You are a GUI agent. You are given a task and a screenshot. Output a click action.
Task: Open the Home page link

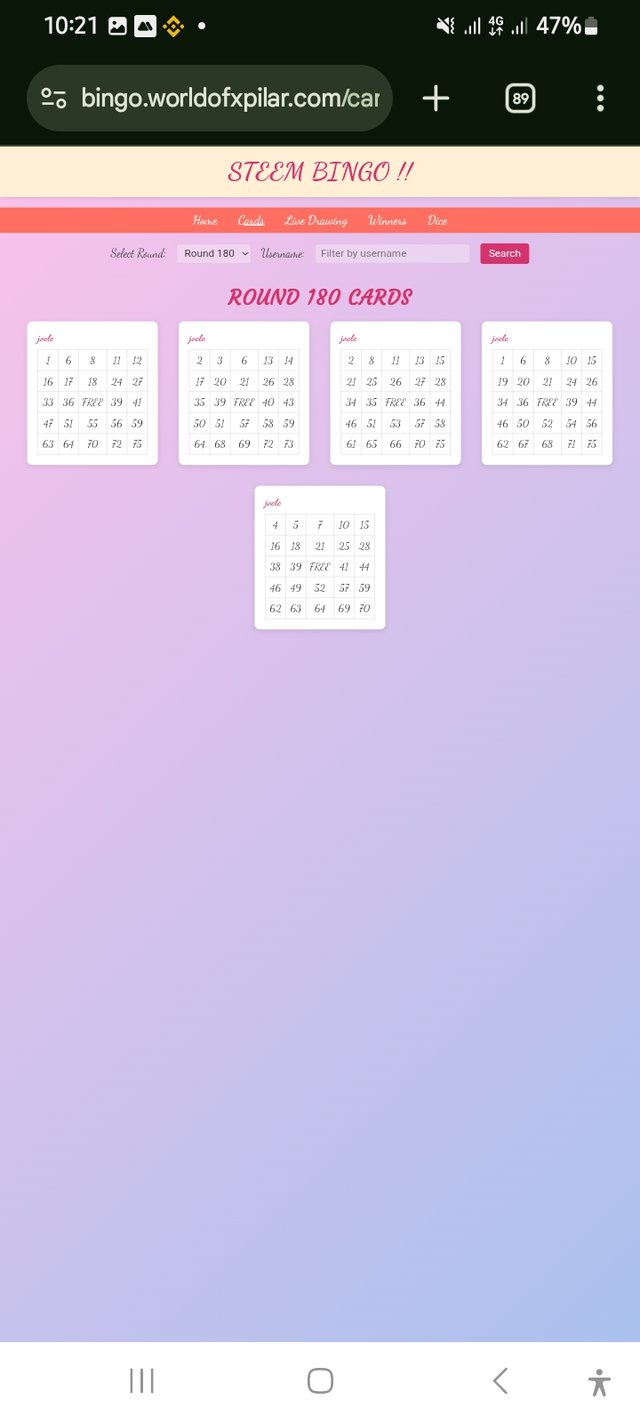[205, 221]
